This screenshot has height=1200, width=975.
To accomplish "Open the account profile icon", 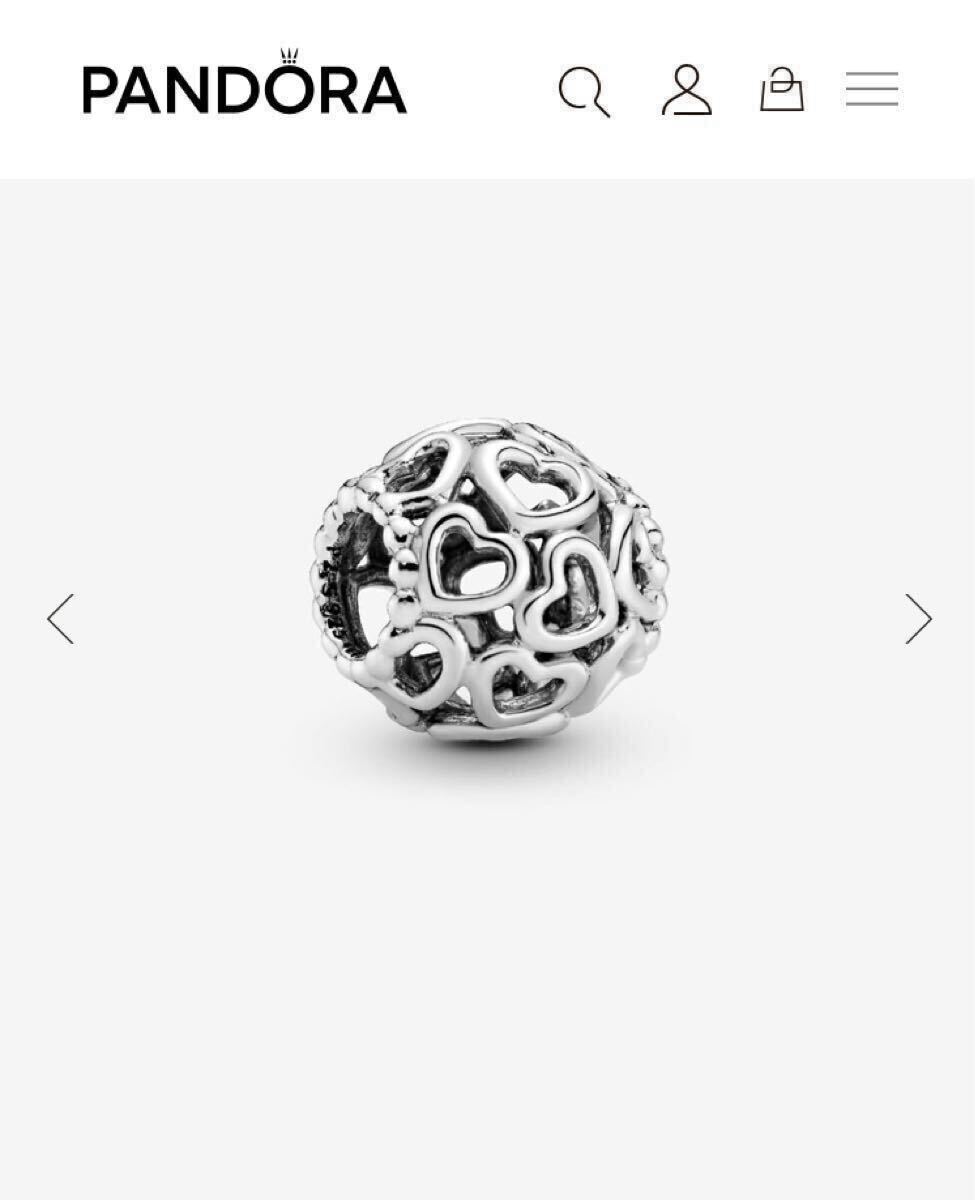I will coord(686,90).
